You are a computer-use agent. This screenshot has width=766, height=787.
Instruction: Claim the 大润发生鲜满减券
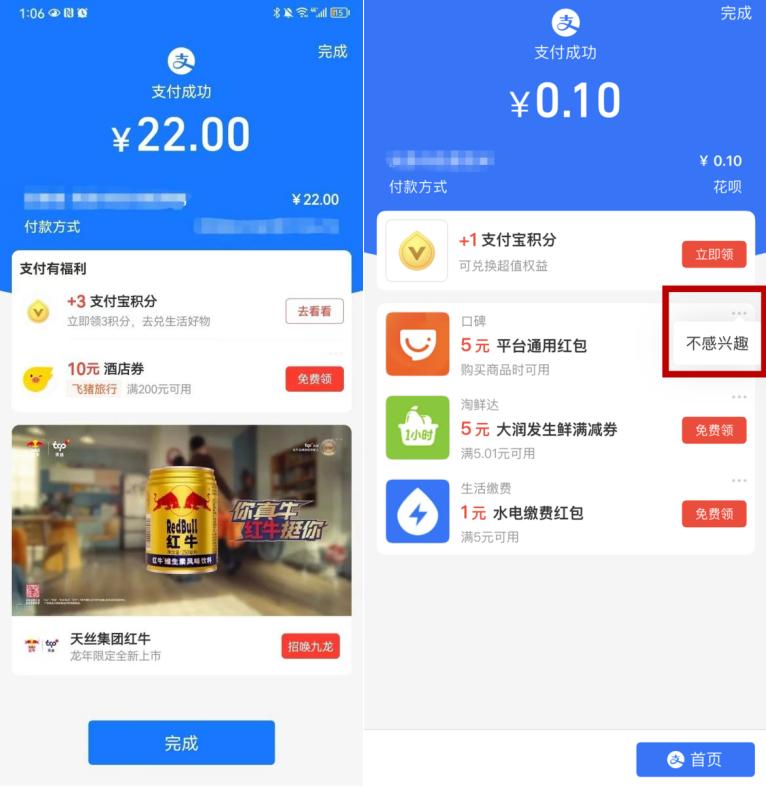point(713,430)
